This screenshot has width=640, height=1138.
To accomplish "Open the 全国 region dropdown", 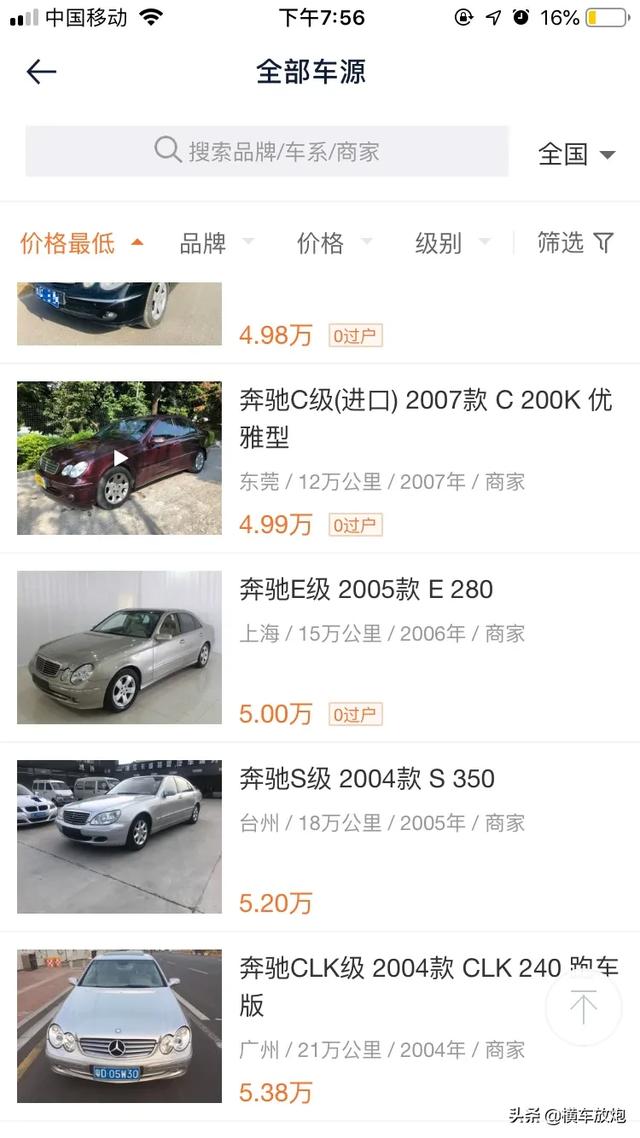I will coord(576,154).
